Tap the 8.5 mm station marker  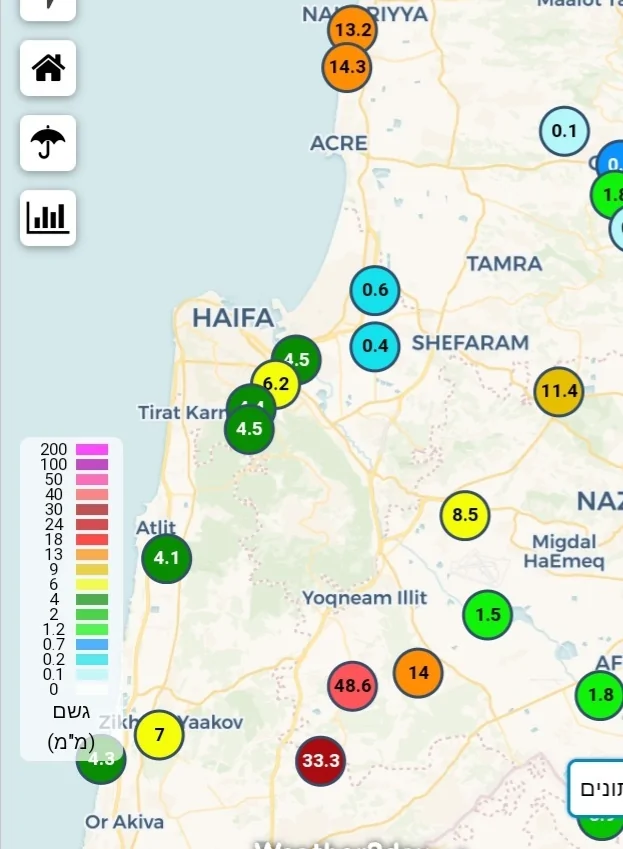(x=465, y=516)
